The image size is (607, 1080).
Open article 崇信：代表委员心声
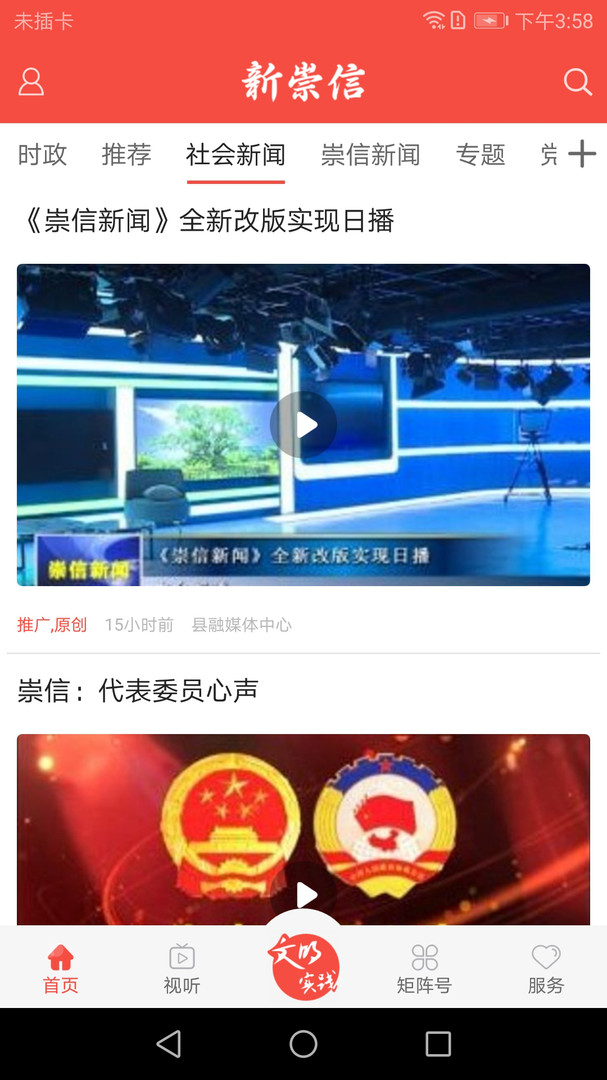click(138, 690)
